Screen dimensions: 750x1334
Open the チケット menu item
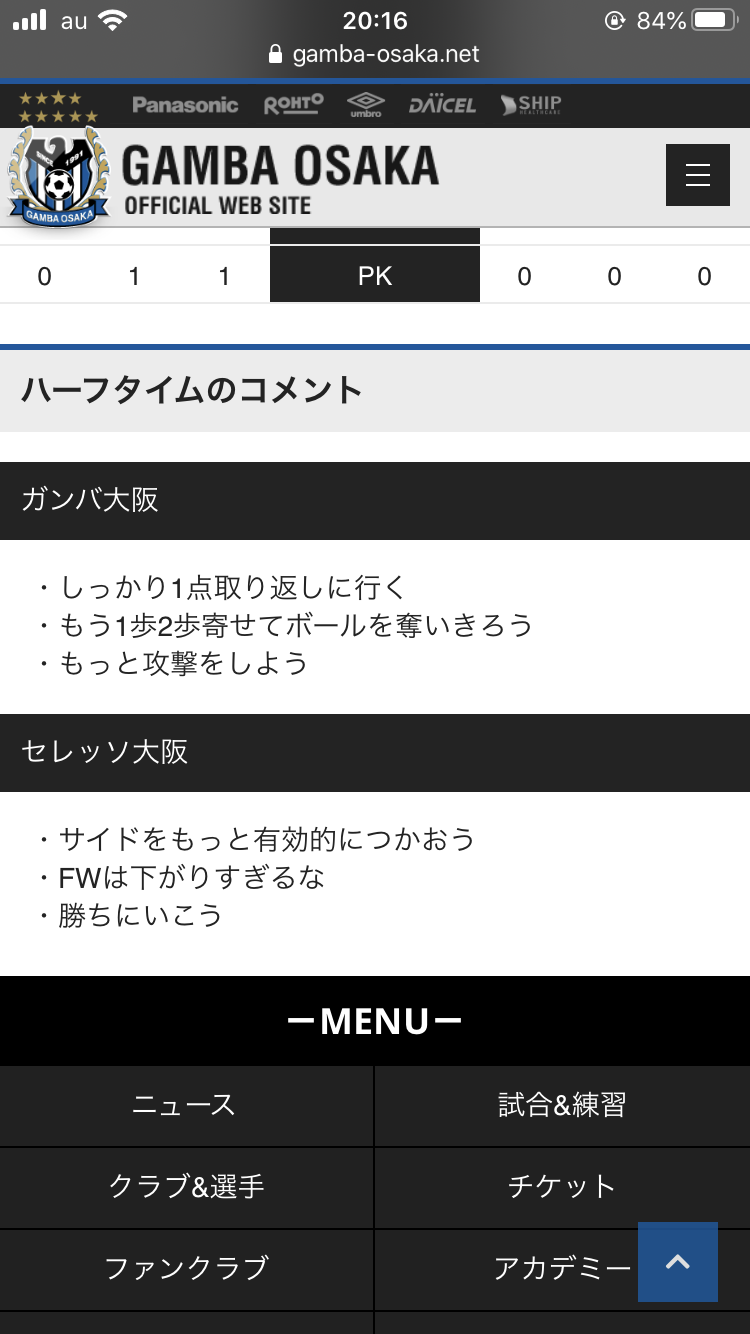click(562, 1187)
